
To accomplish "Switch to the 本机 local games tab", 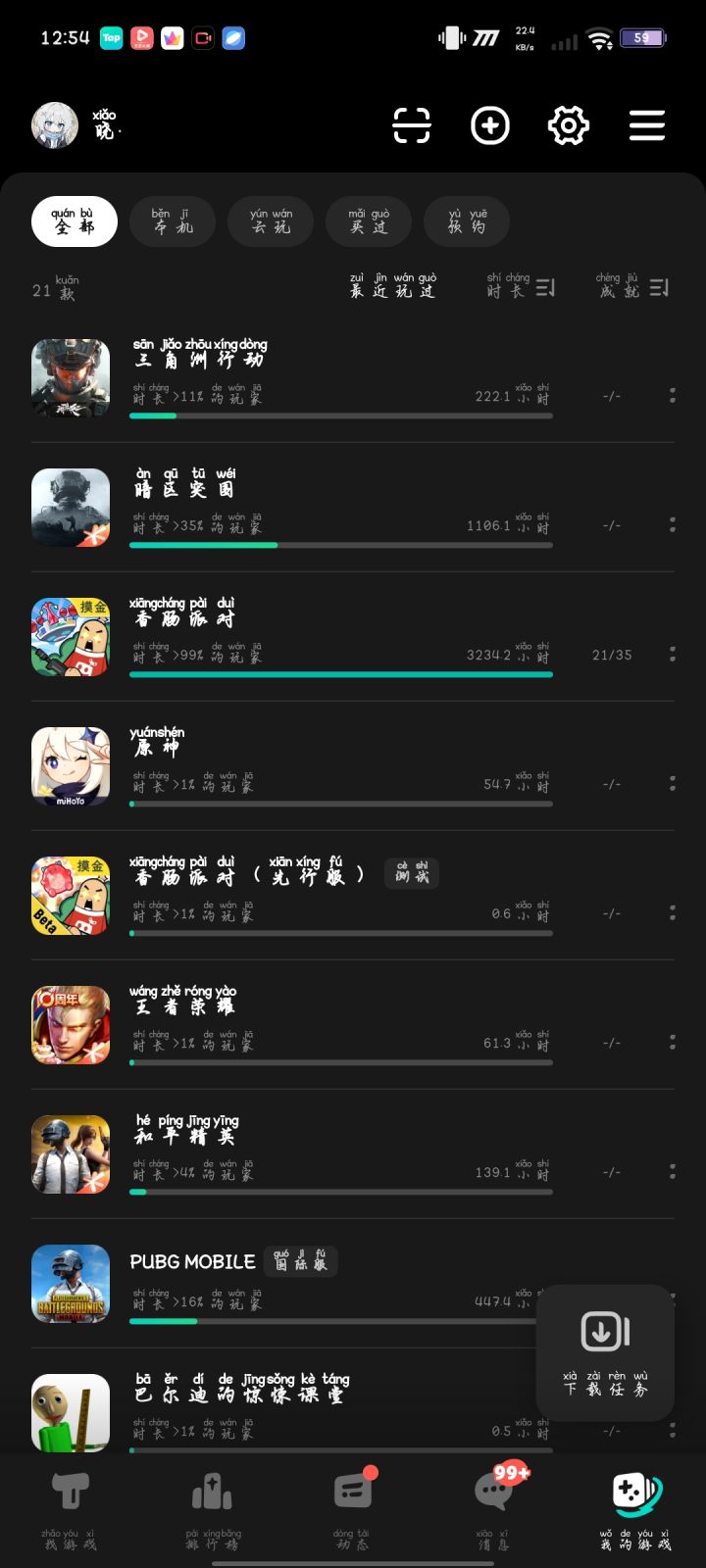I will click(x=173, y=221).
